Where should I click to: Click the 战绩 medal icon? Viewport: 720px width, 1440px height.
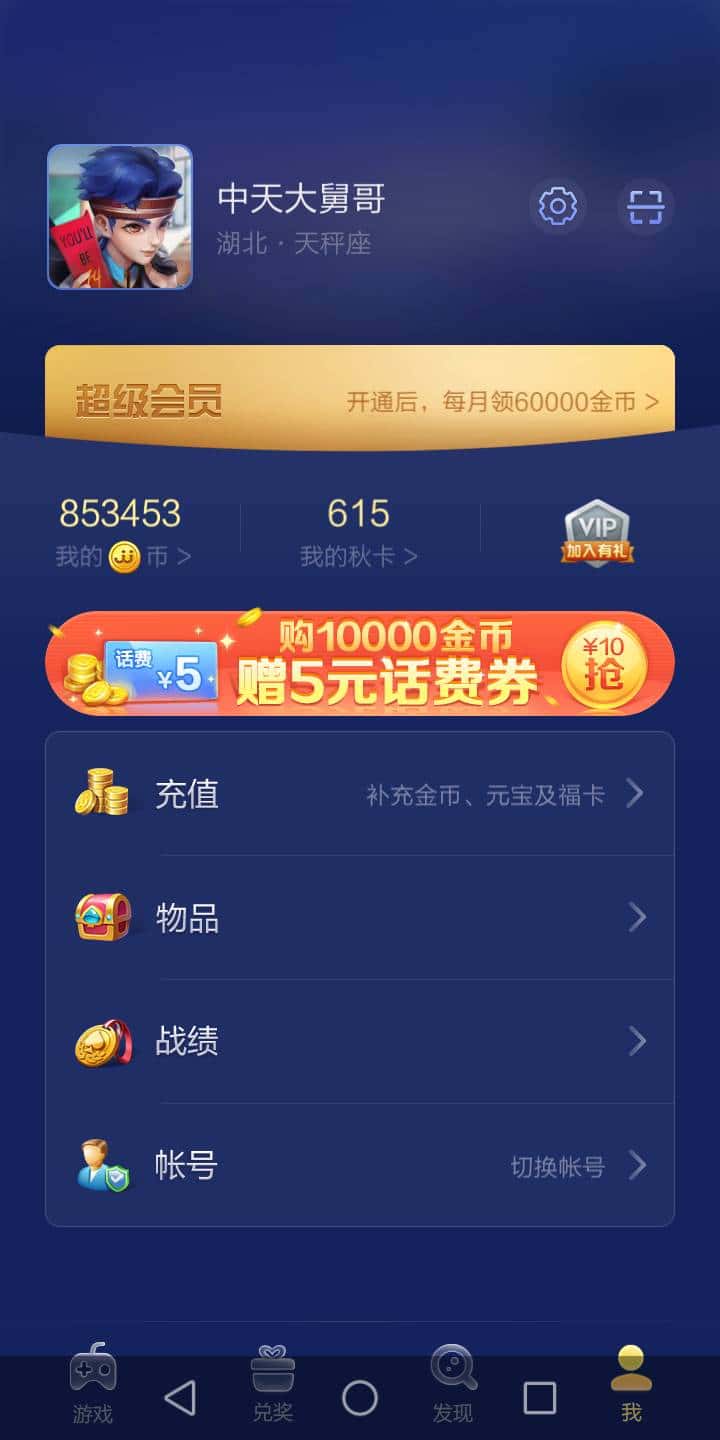[100, 1040]
